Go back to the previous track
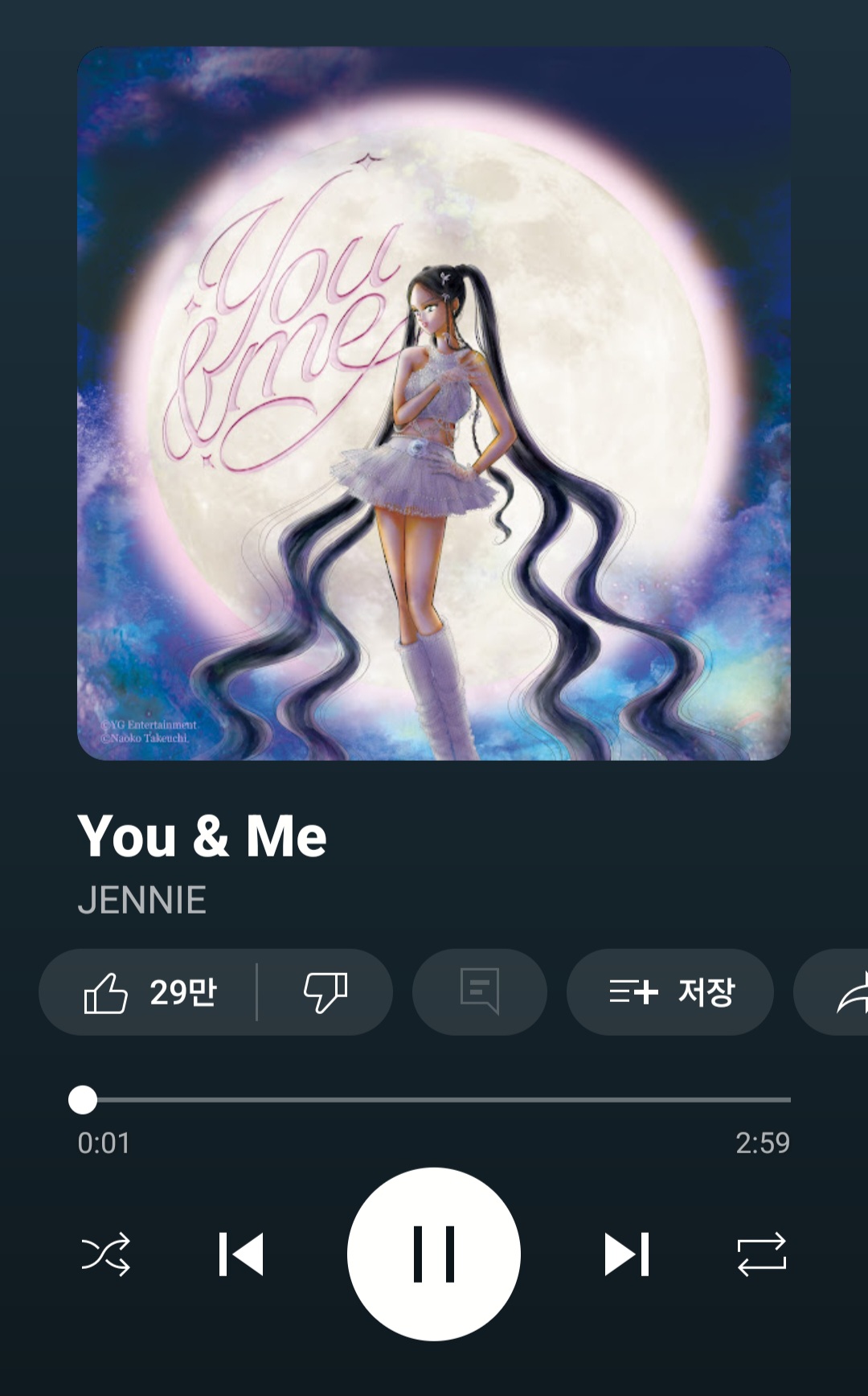This screenshot has width=868, height=1396. pyautogui.click(x=241, y=1254)
